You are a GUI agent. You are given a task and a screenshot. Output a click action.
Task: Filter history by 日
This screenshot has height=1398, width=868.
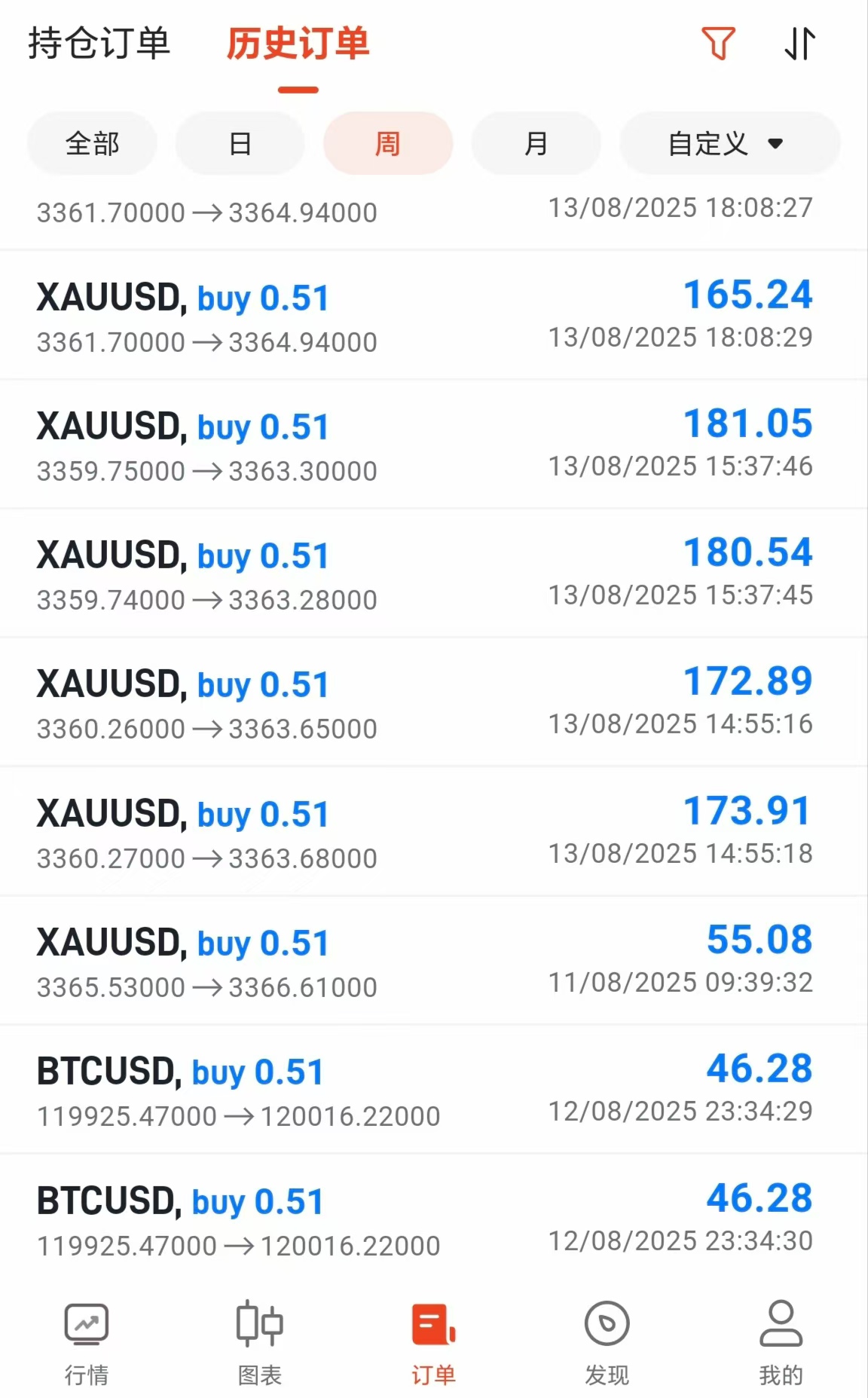240,143
